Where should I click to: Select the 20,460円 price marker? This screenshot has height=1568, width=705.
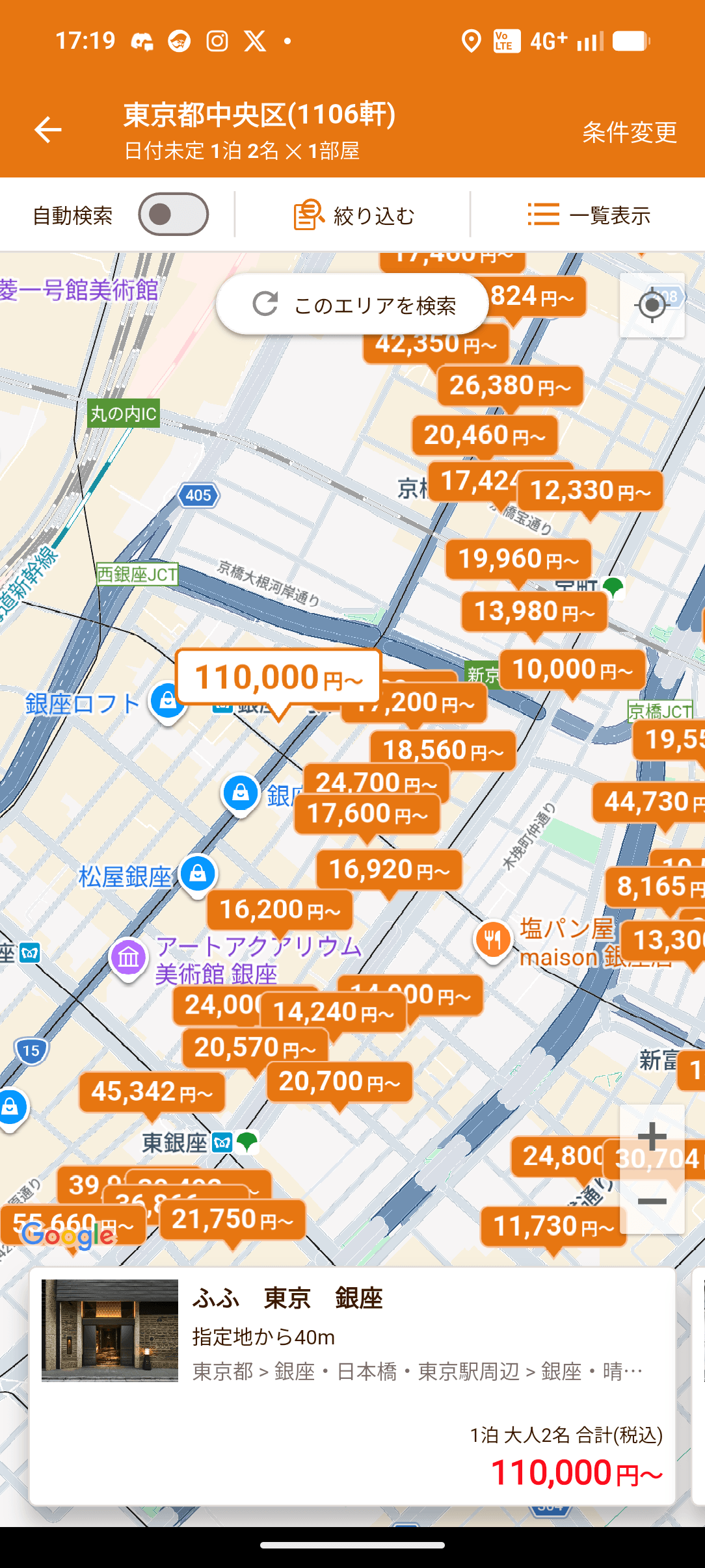click(485, 436)
